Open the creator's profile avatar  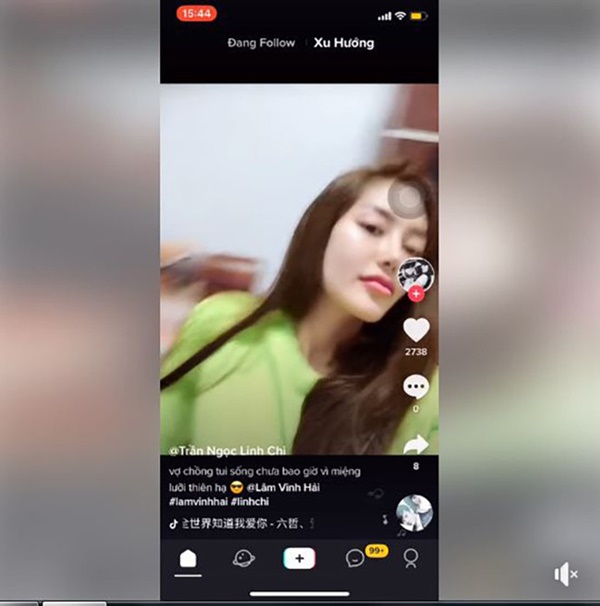(416, 274)
